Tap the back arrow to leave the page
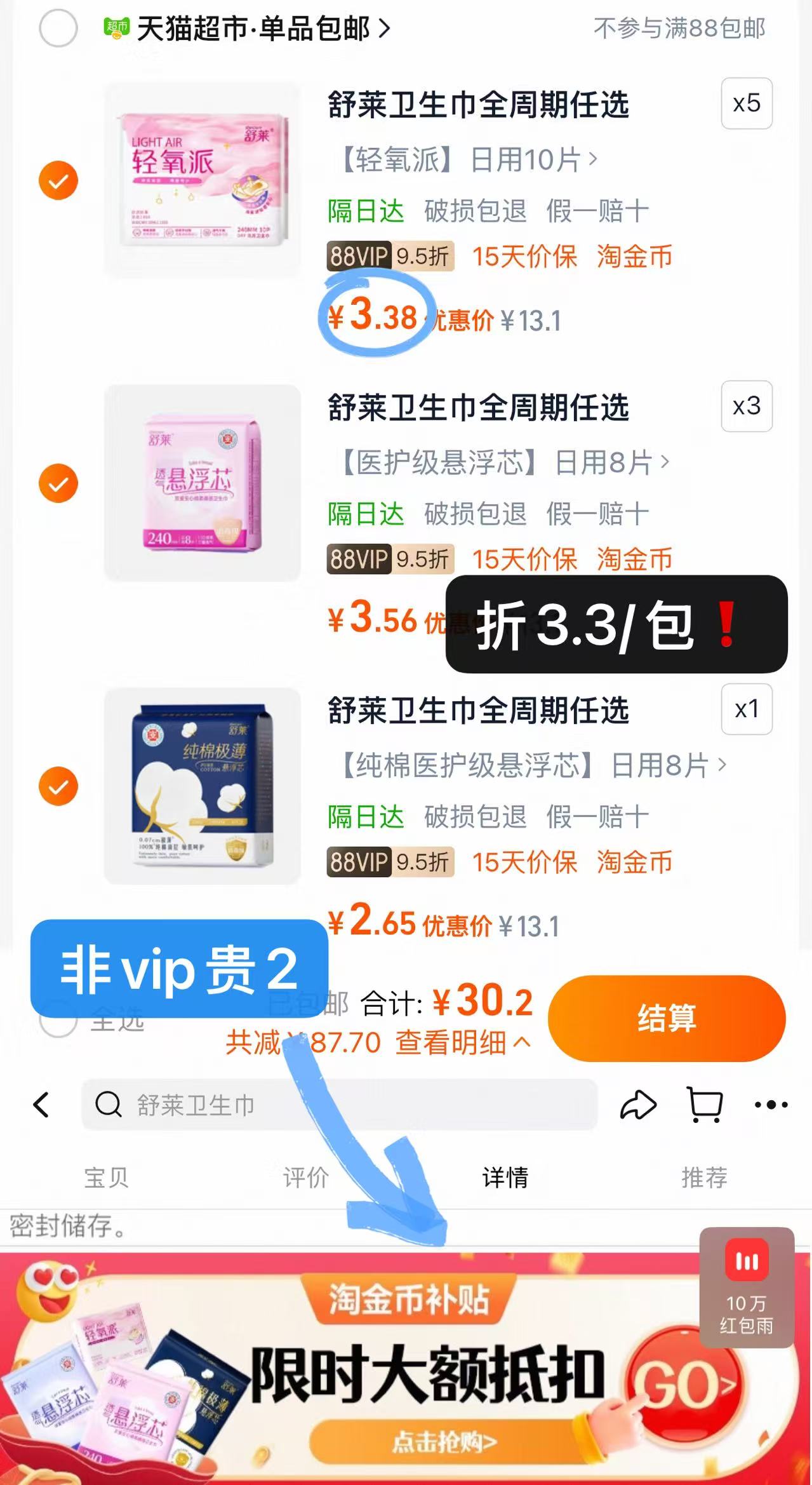812x1485 pixels. click(x=42, y=1105)
